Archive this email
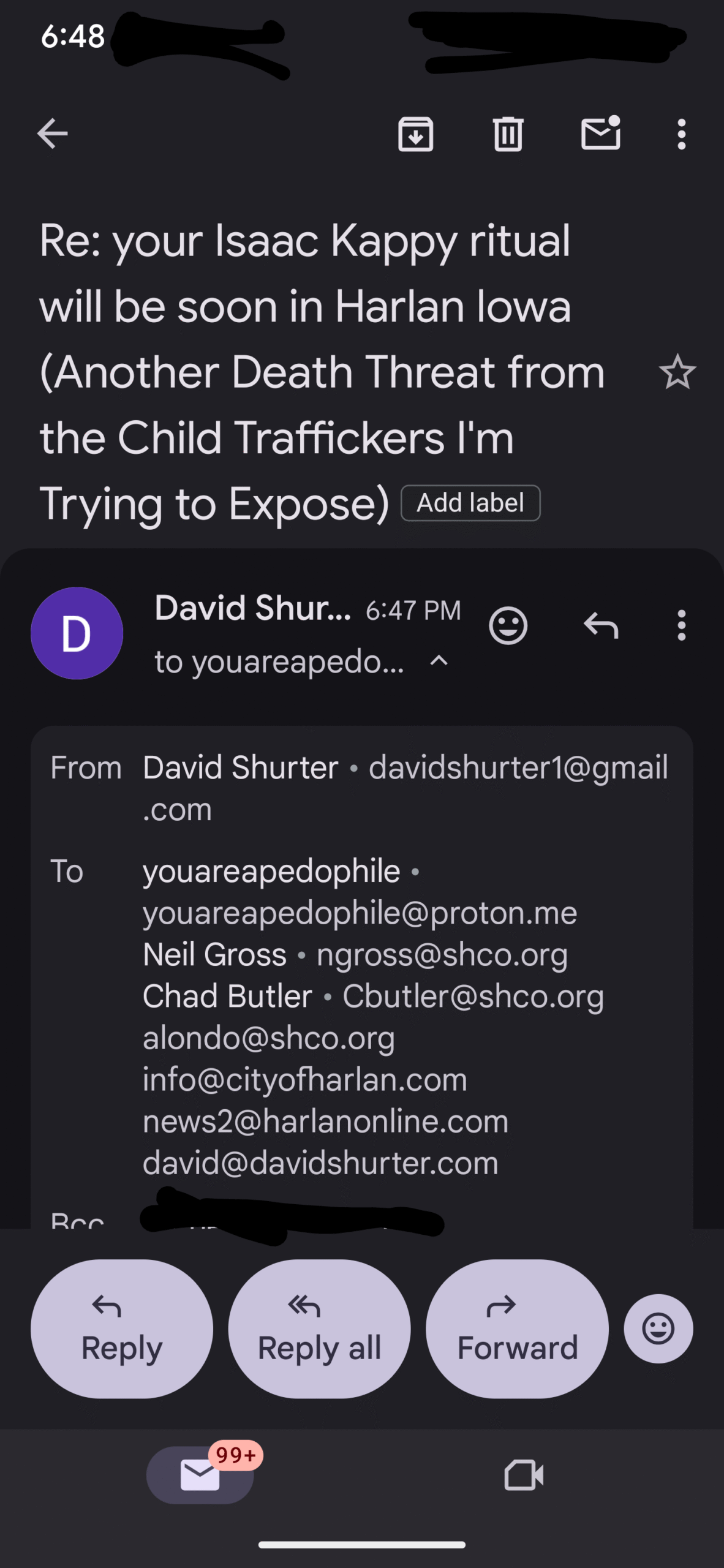 [x=416, y=134]
